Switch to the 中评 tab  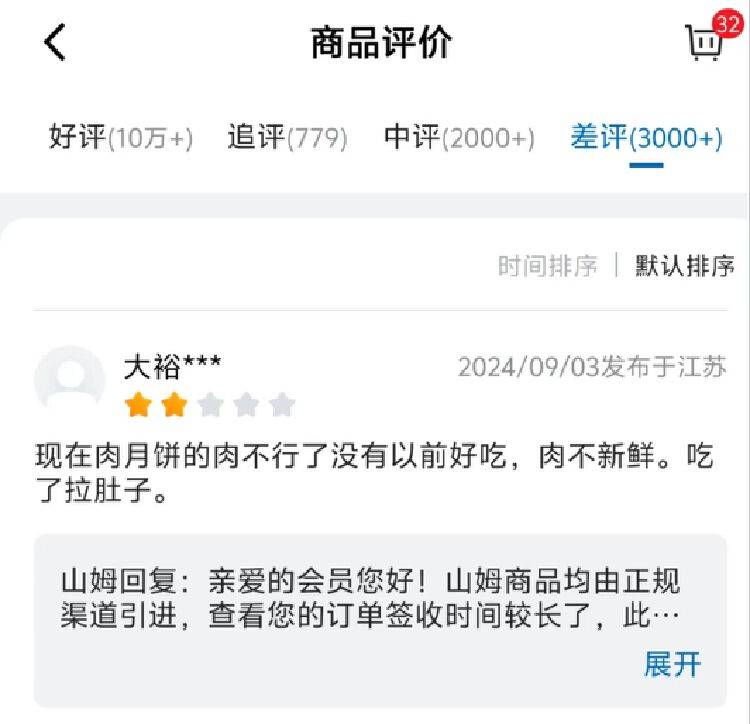[459, 138]
